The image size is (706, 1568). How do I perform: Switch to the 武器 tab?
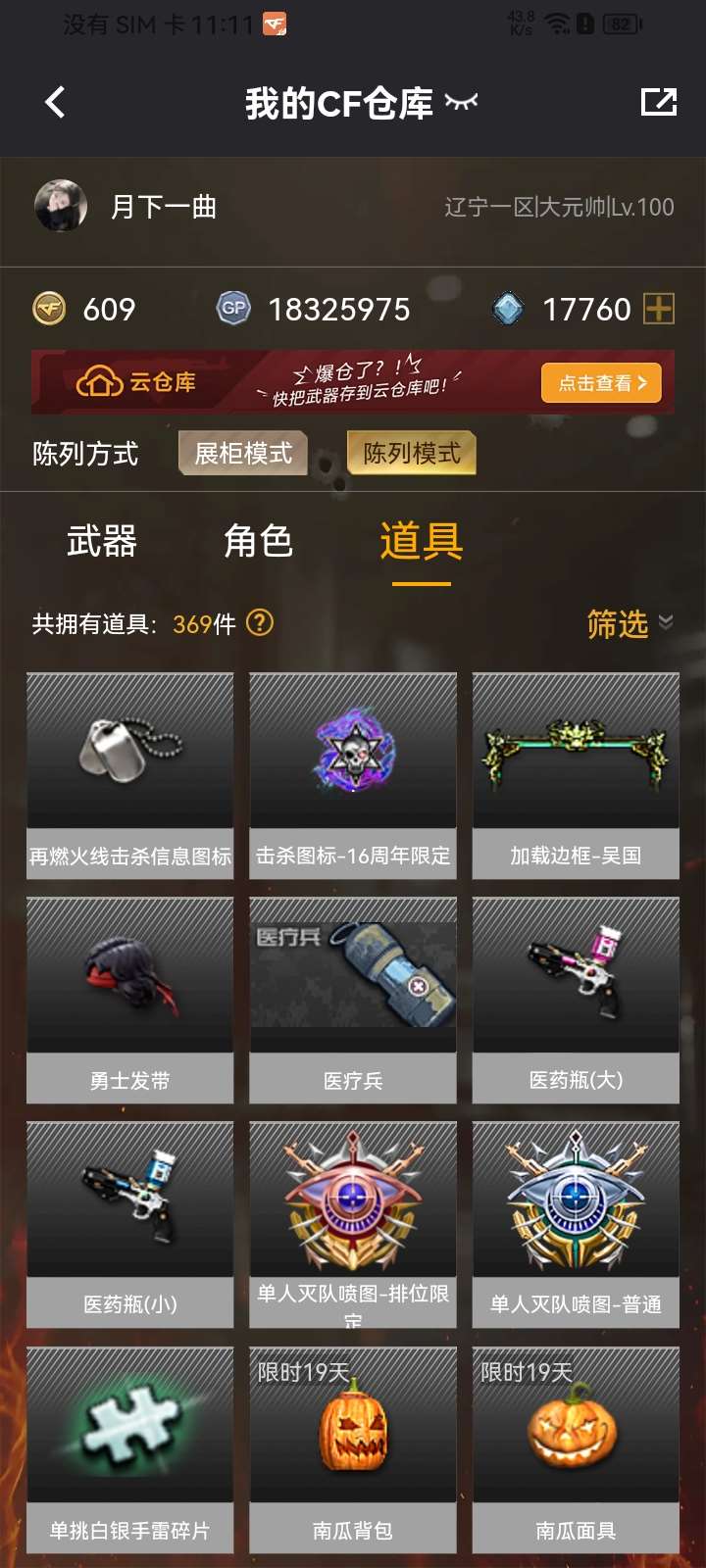pos(102,541)
